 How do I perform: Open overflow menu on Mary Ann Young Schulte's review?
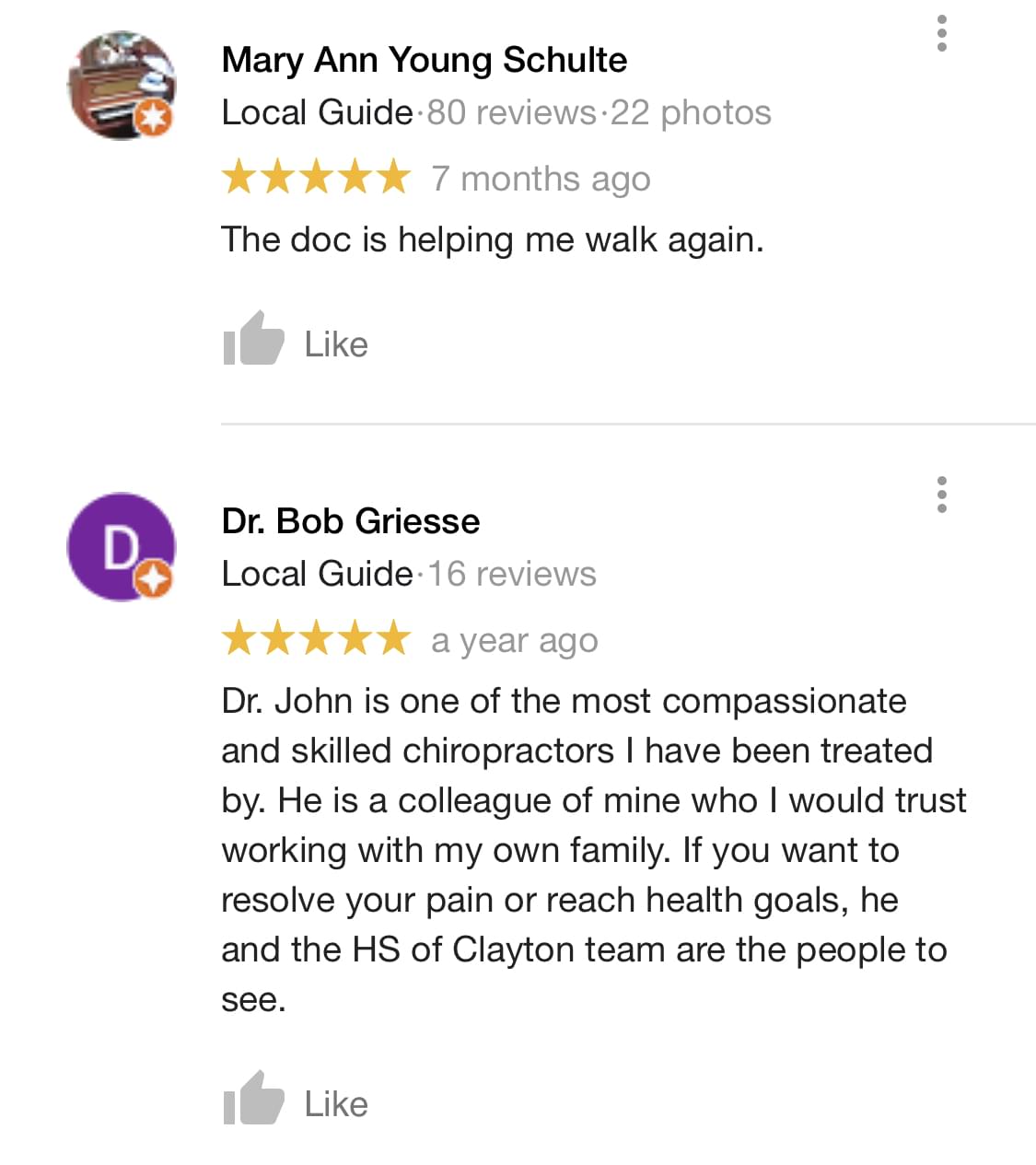[x=941, y=34]
